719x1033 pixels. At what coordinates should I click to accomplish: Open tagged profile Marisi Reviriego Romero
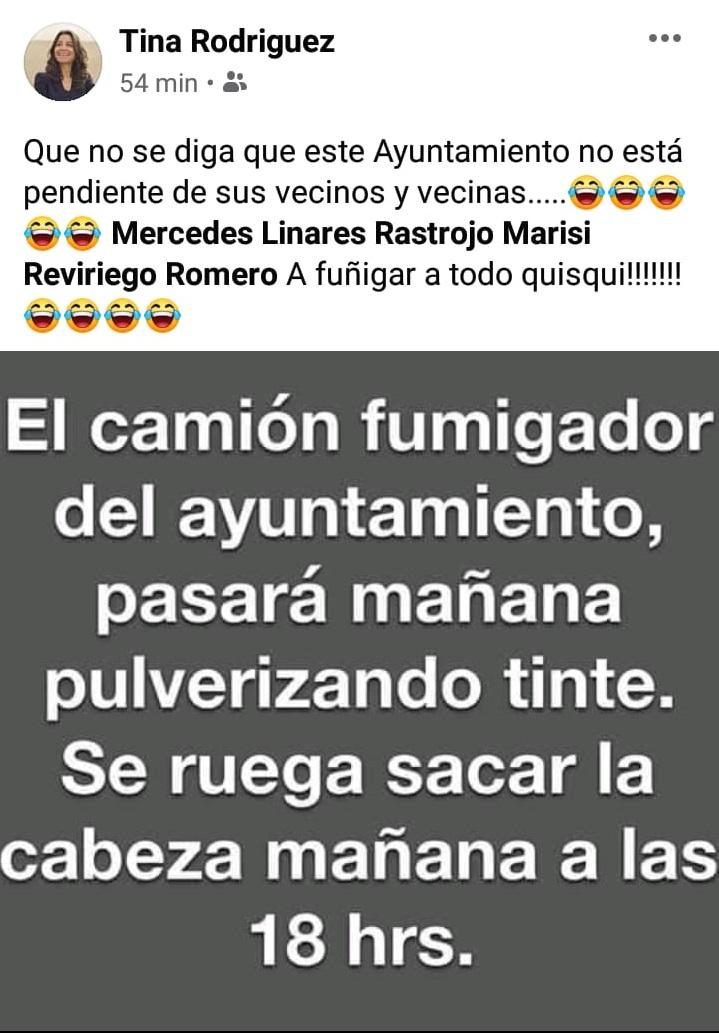point(150,273)
